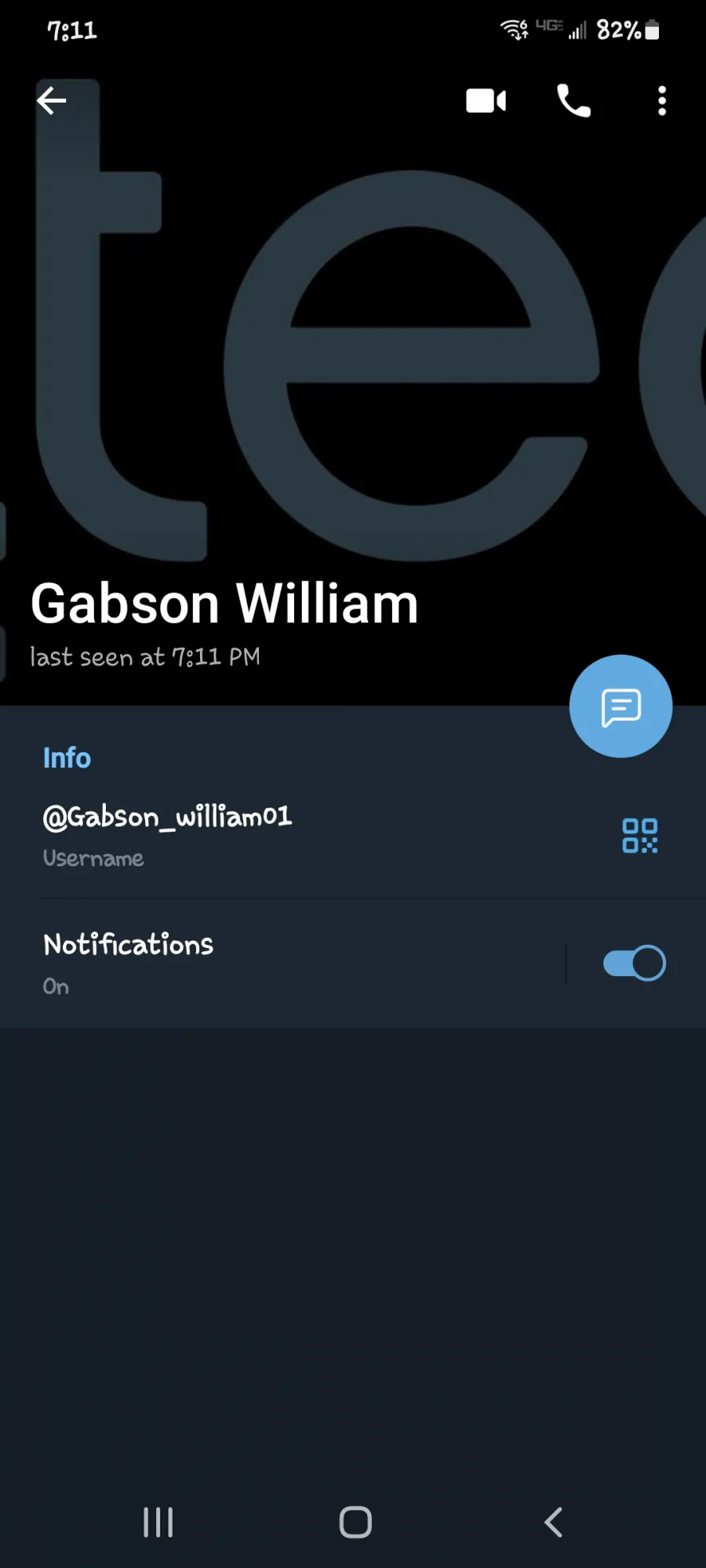Go back using the top-left arrow
This screenshot has height=1568, width=706.
click(52, 101)
